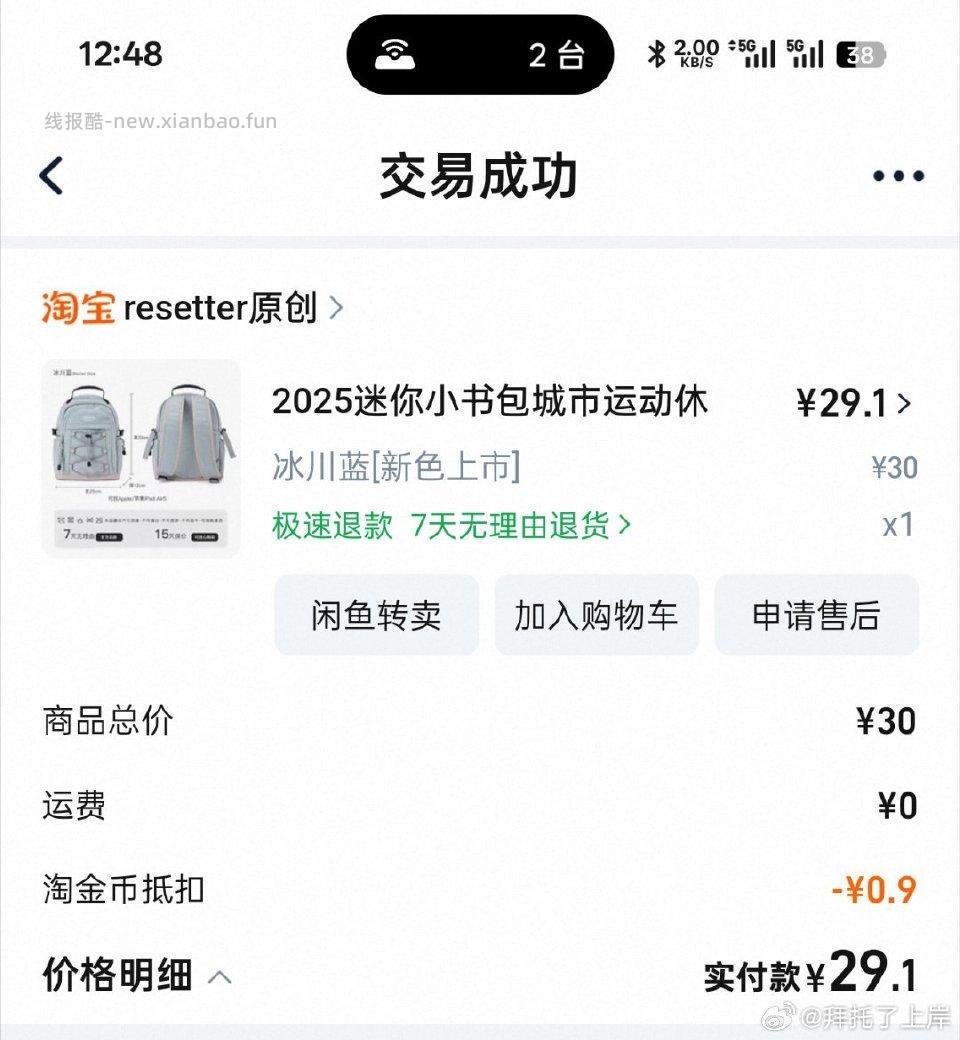This screenshot has height=1040, width=960.
Task: Tap 申请售后 to request after-sales service
Action: click(817, 616)
